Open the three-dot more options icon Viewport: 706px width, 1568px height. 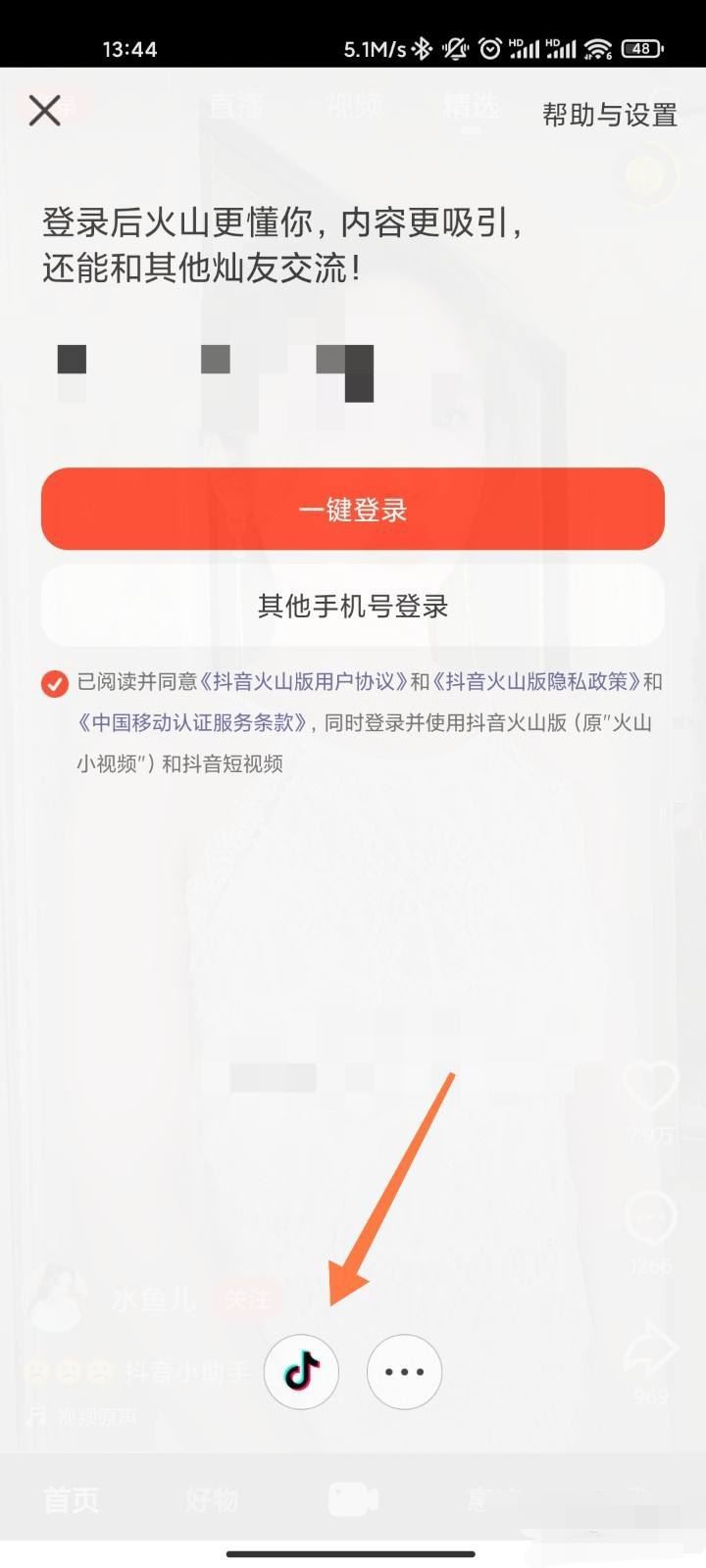tap(404, 1372)
